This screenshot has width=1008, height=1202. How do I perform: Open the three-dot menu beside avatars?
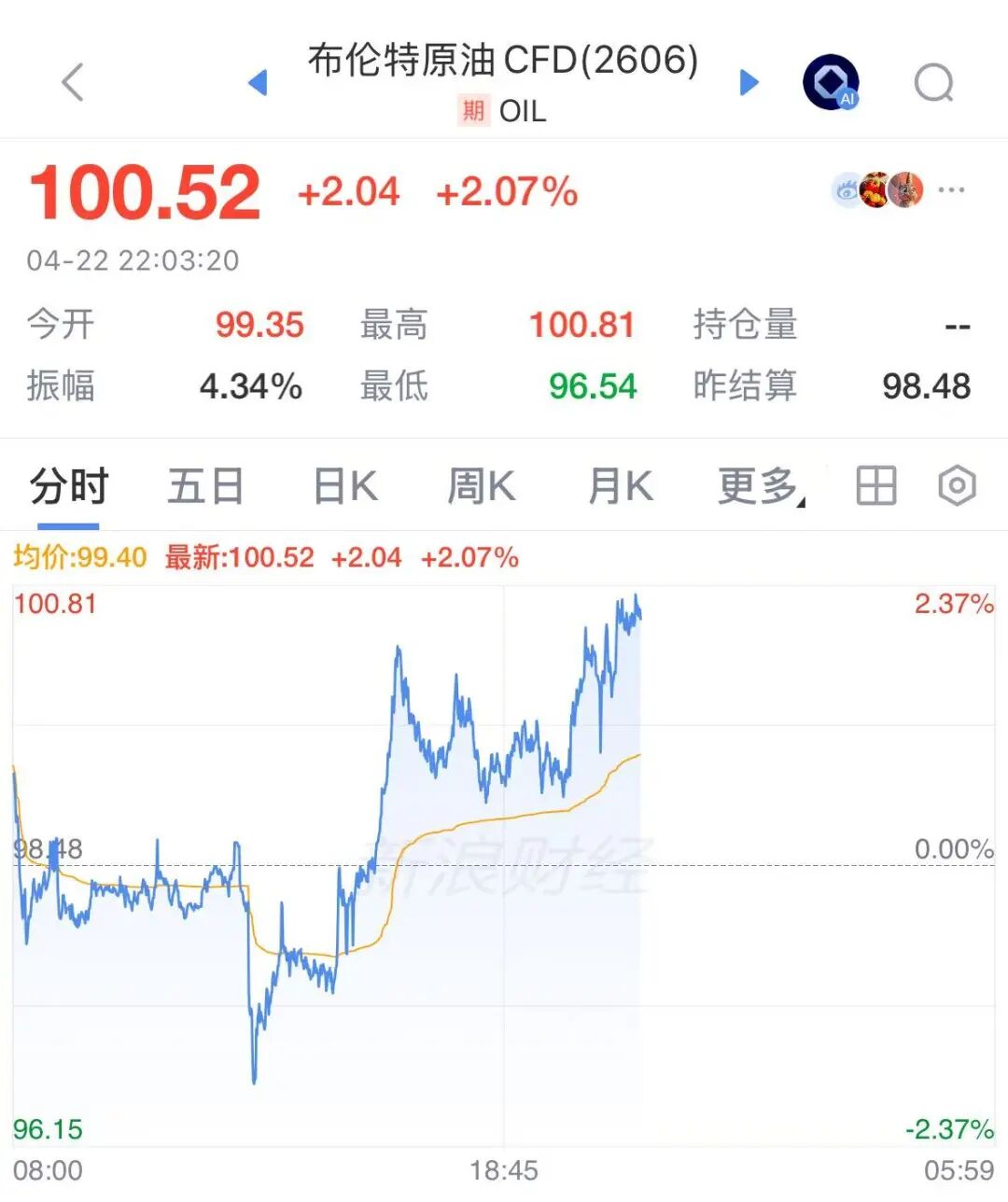pyautogui.click(x=951, y=189)
